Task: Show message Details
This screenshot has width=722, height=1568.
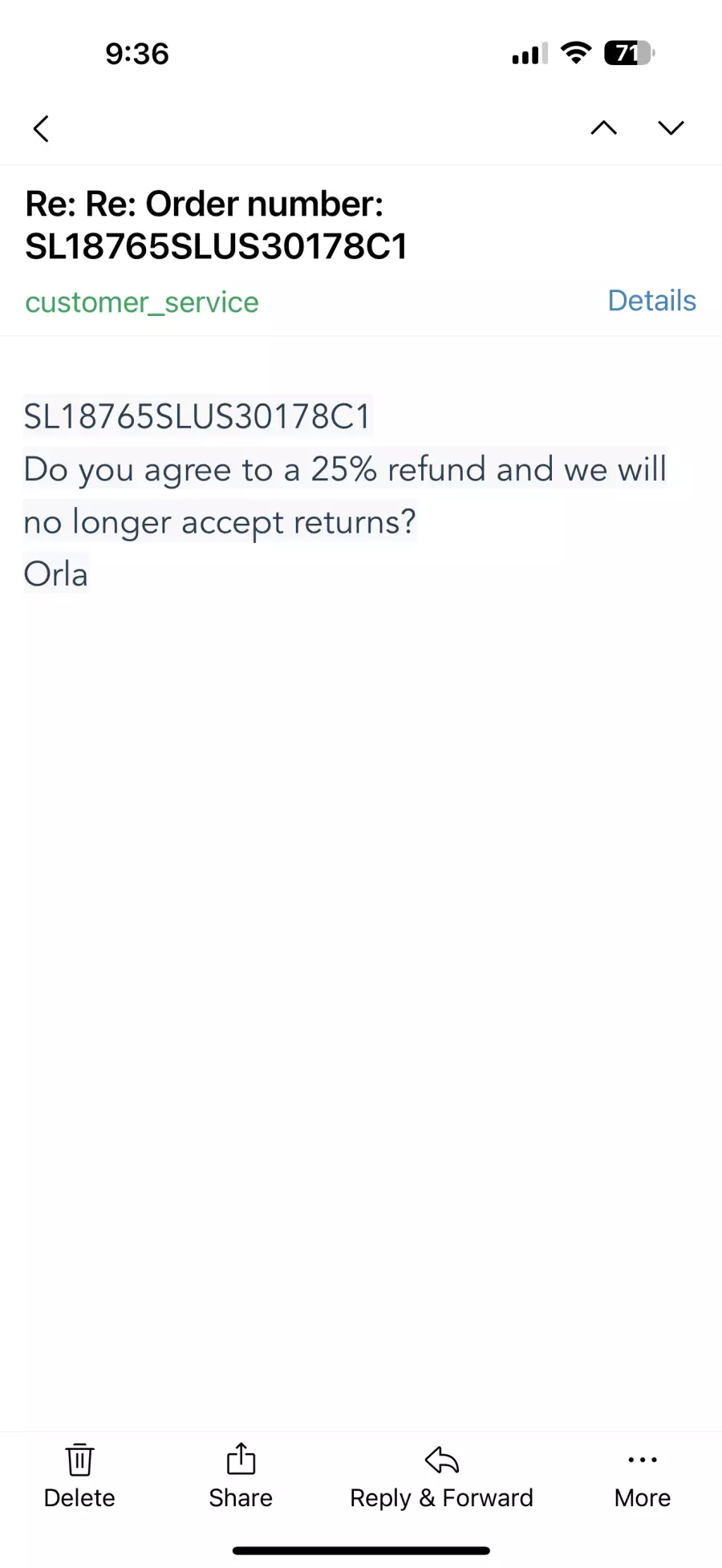Action: click(x=651, y=301)
